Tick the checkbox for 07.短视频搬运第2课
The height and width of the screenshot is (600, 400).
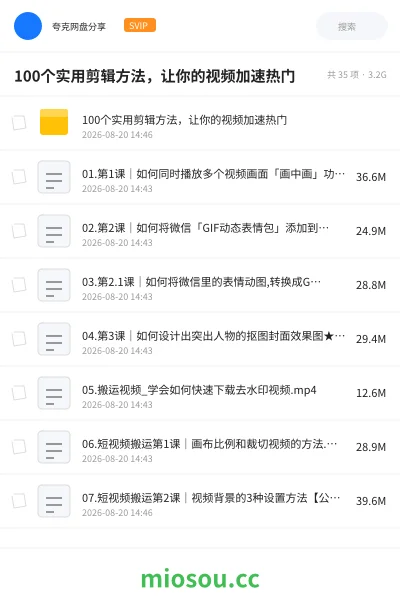pyautogui.click(x=19, y=501)
